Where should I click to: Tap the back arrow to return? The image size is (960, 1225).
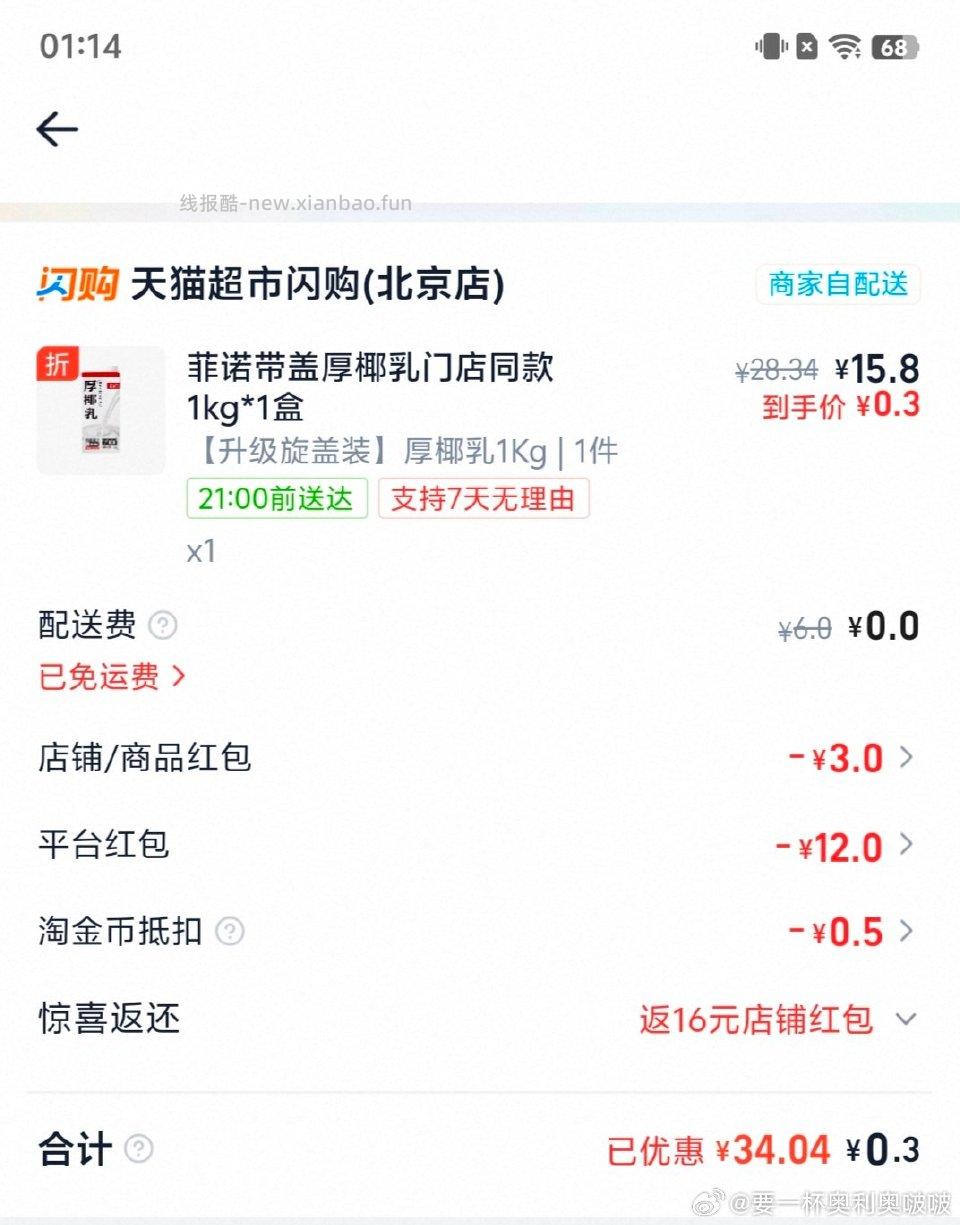pyautogui.click(x=57, y=129)
